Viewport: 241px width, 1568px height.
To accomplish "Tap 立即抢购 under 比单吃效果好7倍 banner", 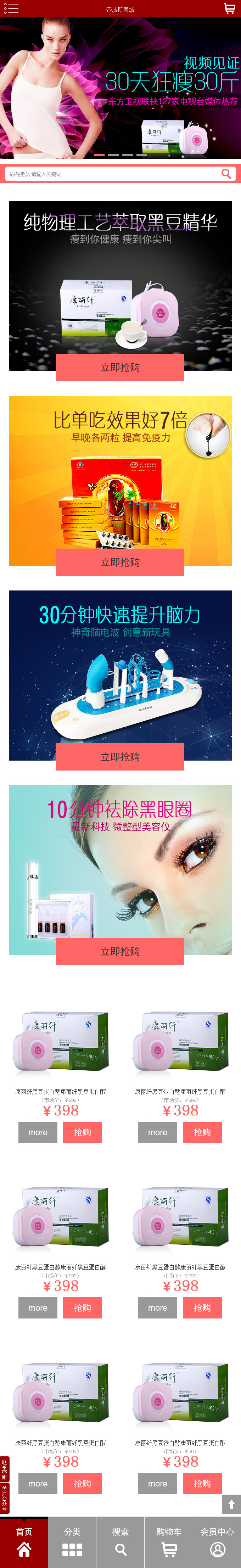I will click(x=120, y=562).
